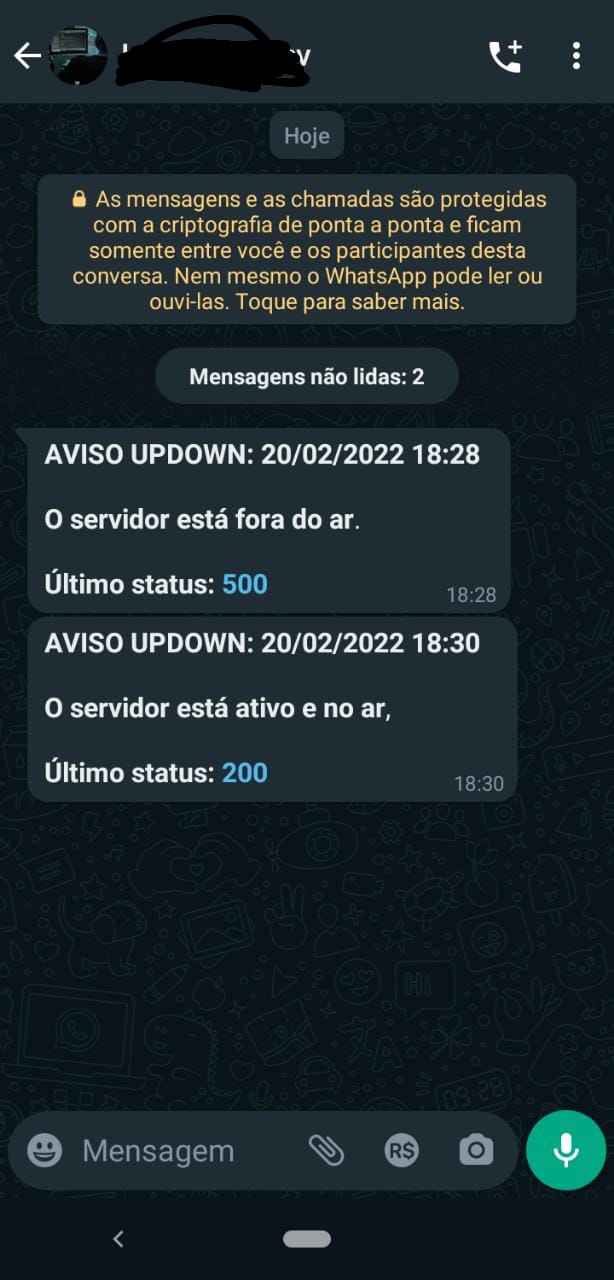The width and height of the screenshot is (614, 1280).
Task: Open the R$ payment option
Action: click(402, 1151)
